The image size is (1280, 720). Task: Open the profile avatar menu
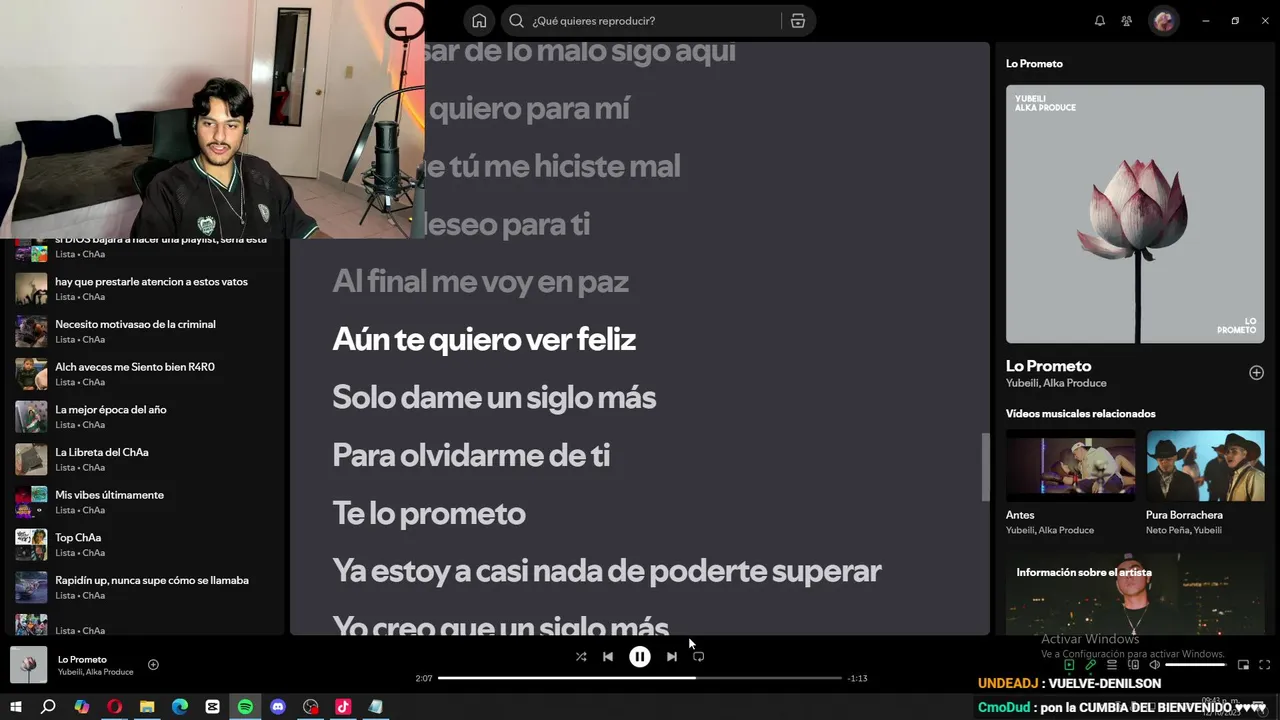1163,21
